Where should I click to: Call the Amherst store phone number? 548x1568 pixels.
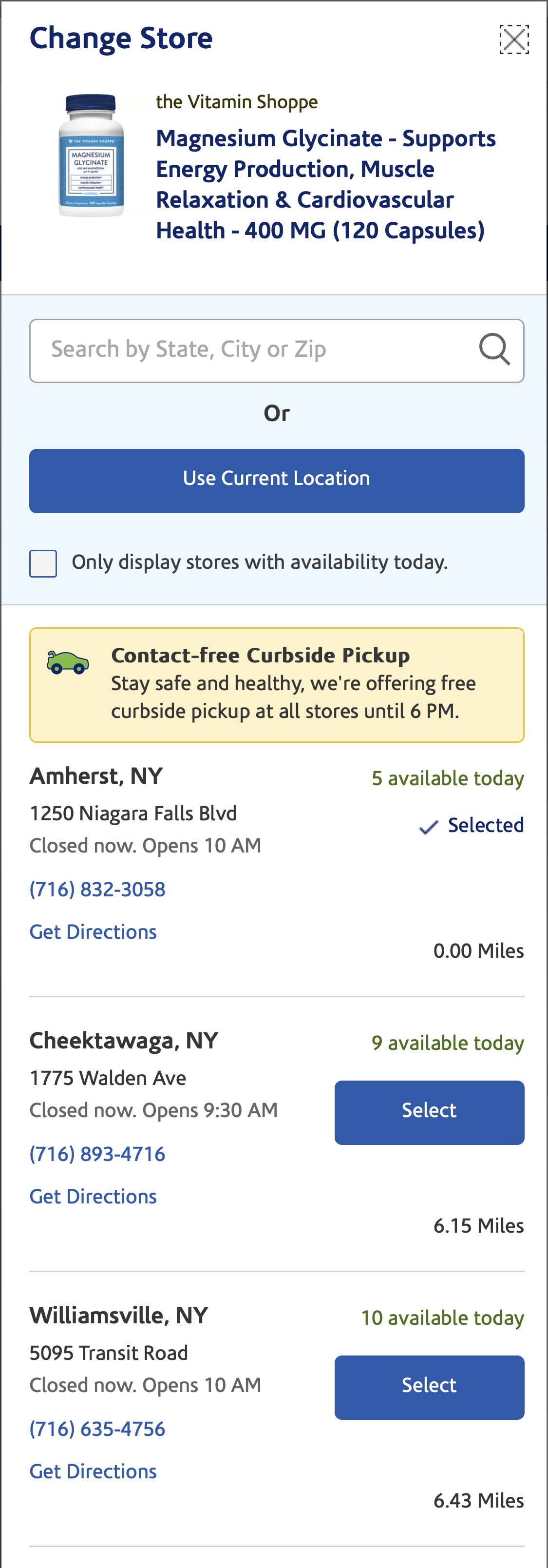tap(97, 890)
